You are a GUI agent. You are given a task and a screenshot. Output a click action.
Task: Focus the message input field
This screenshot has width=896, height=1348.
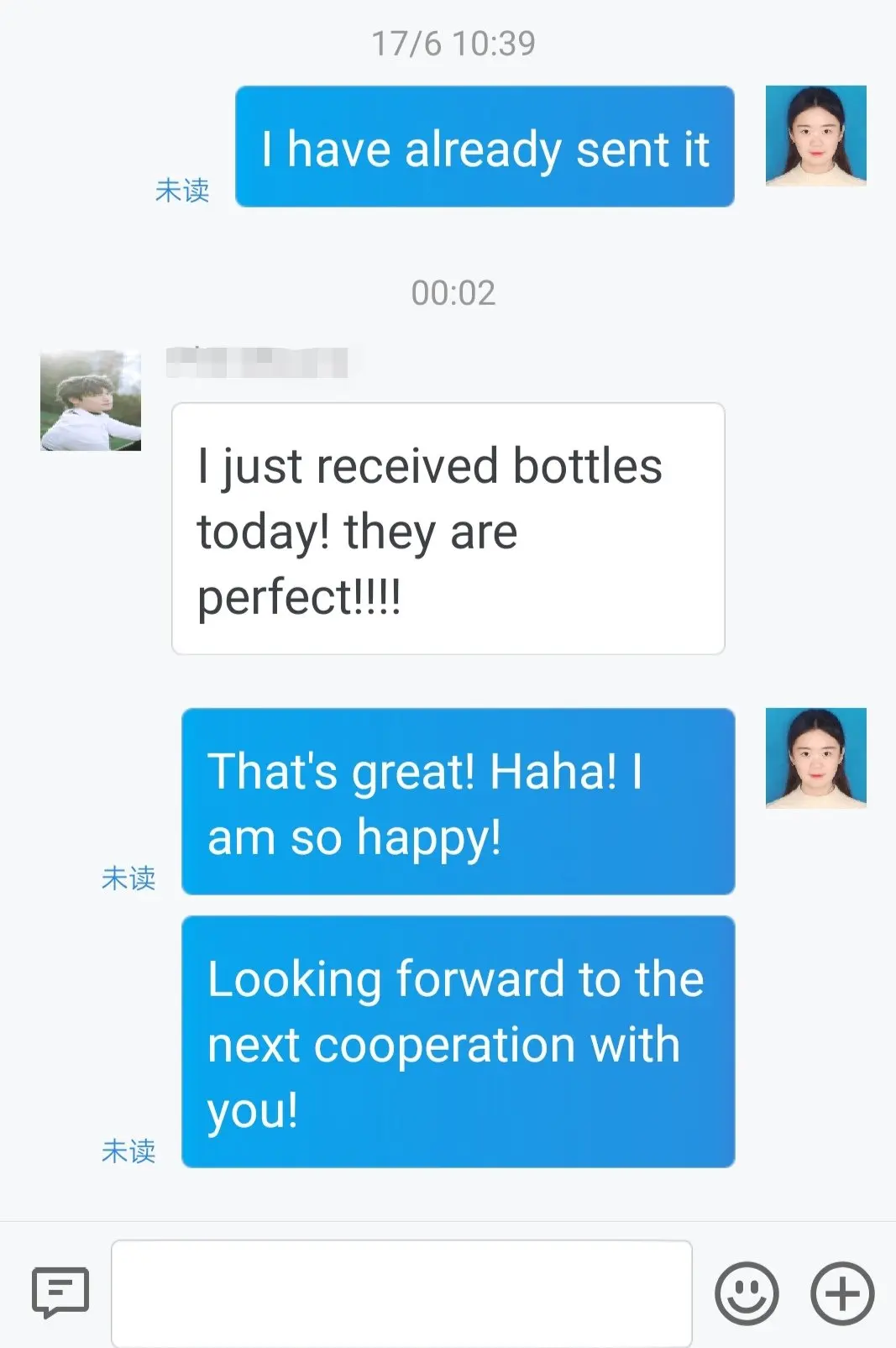[x=401, y=1293]
